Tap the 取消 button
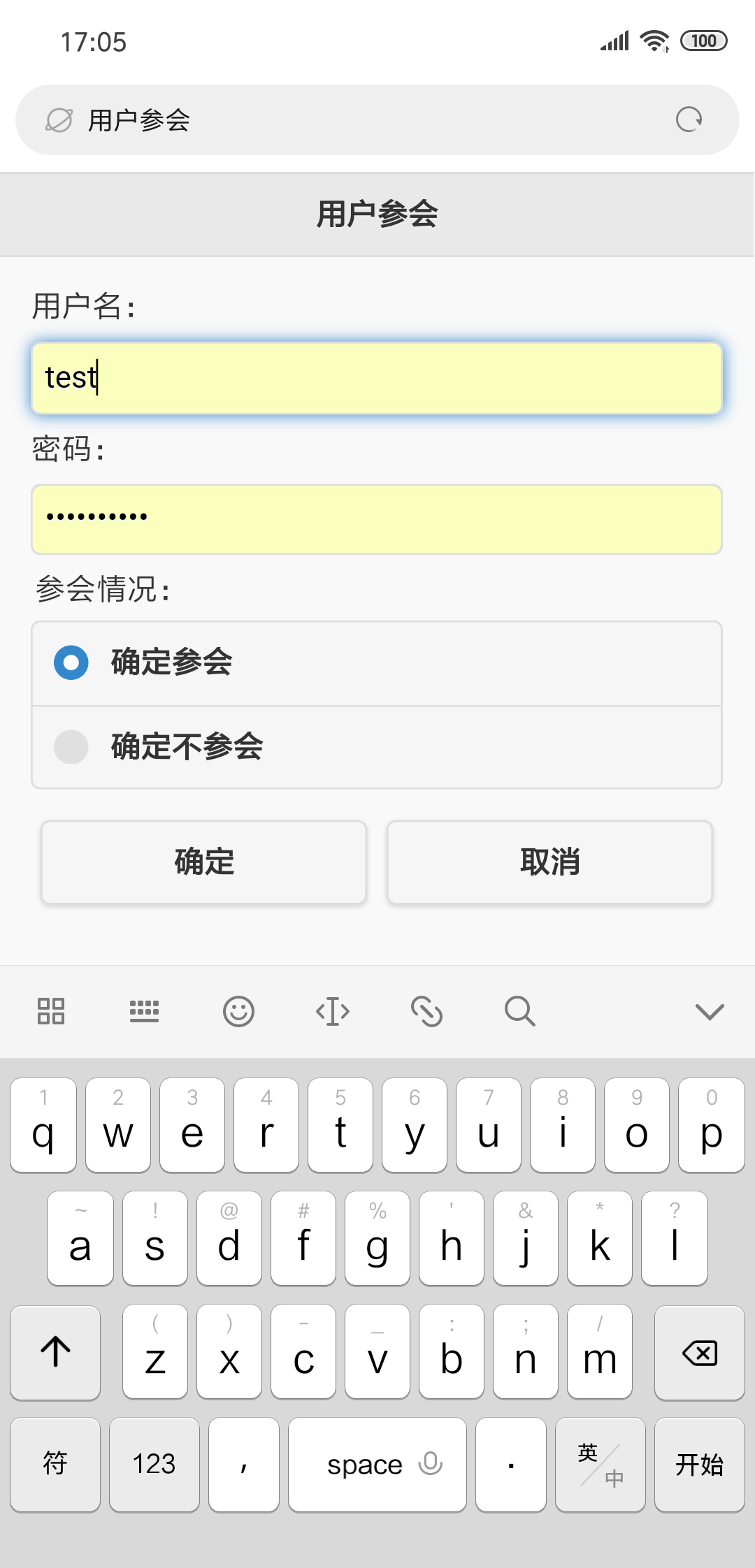 549,862
